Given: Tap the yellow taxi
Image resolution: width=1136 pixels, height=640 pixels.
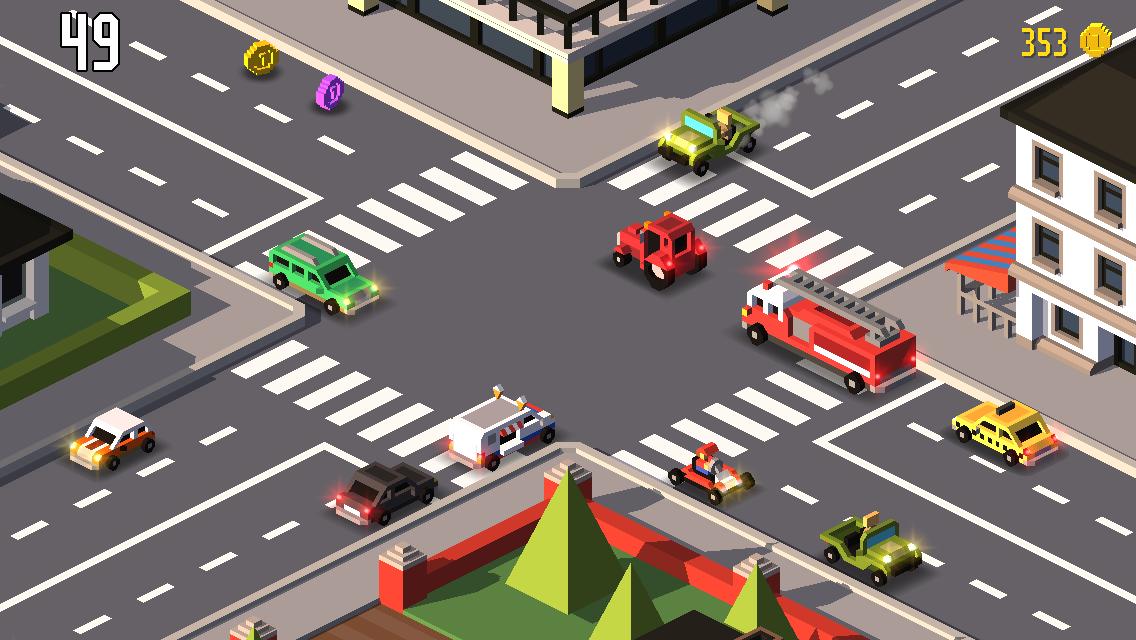Looking at the screenshot, I should click(1005, 430).
